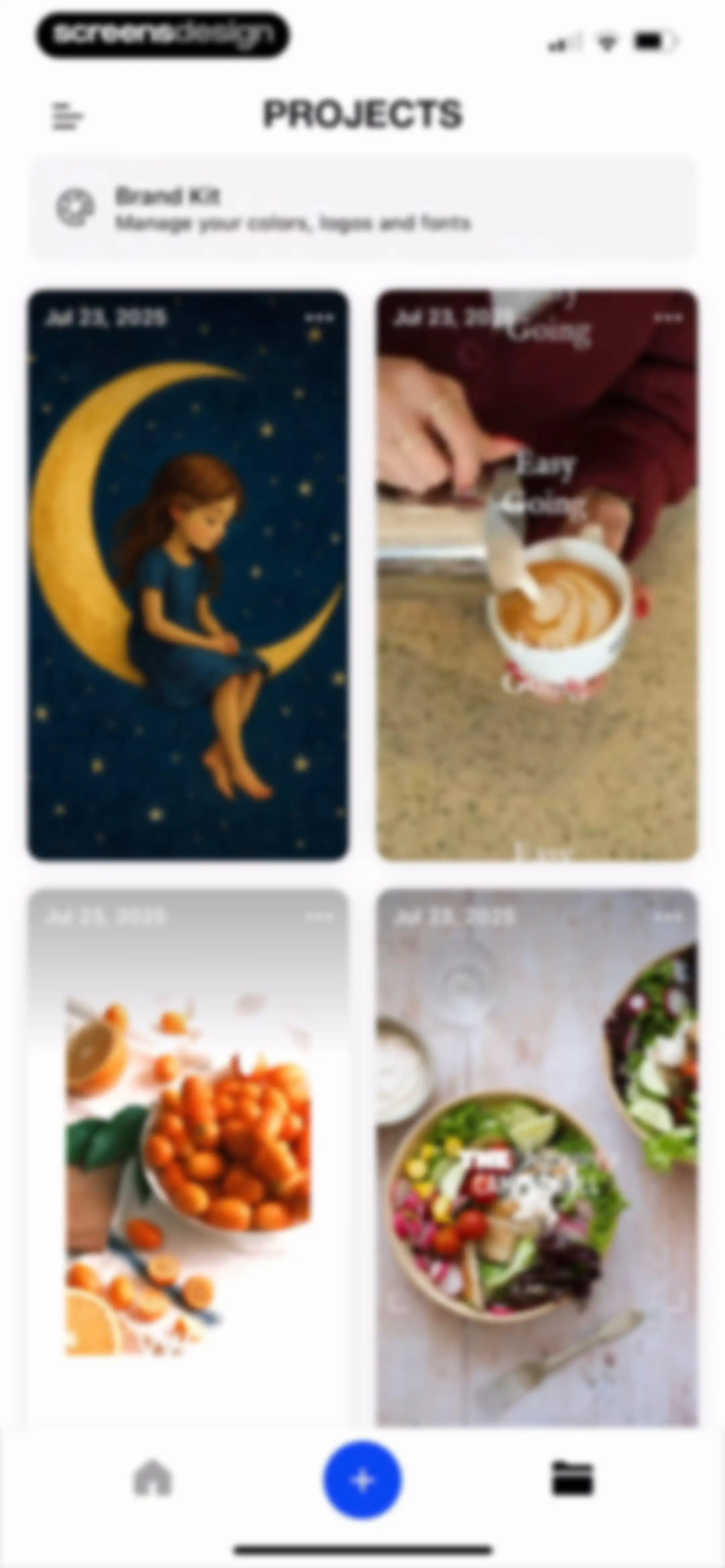
Task: Open the latte art coffee project
Action: [537, 575]
